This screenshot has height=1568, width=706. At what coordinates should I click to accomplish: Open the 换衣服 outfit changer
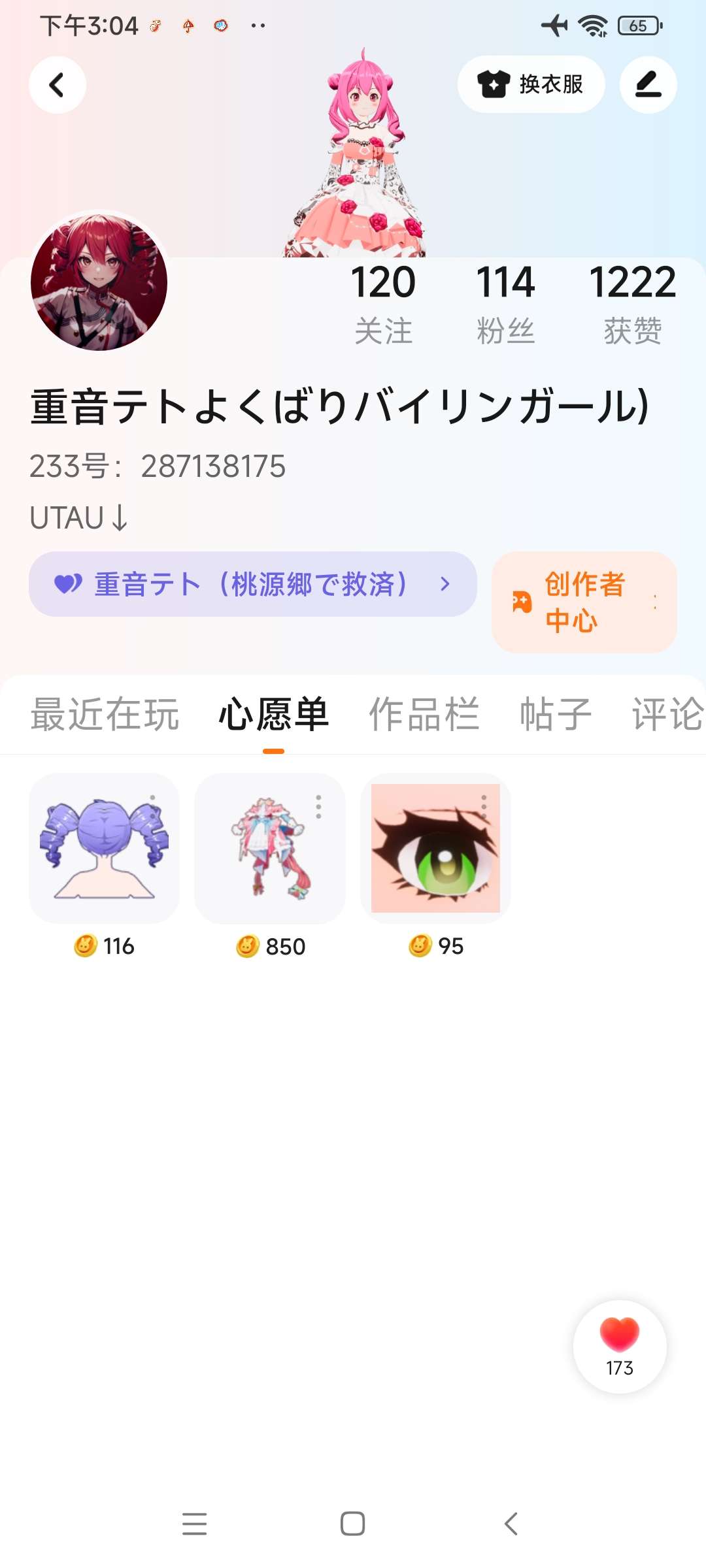531,84
